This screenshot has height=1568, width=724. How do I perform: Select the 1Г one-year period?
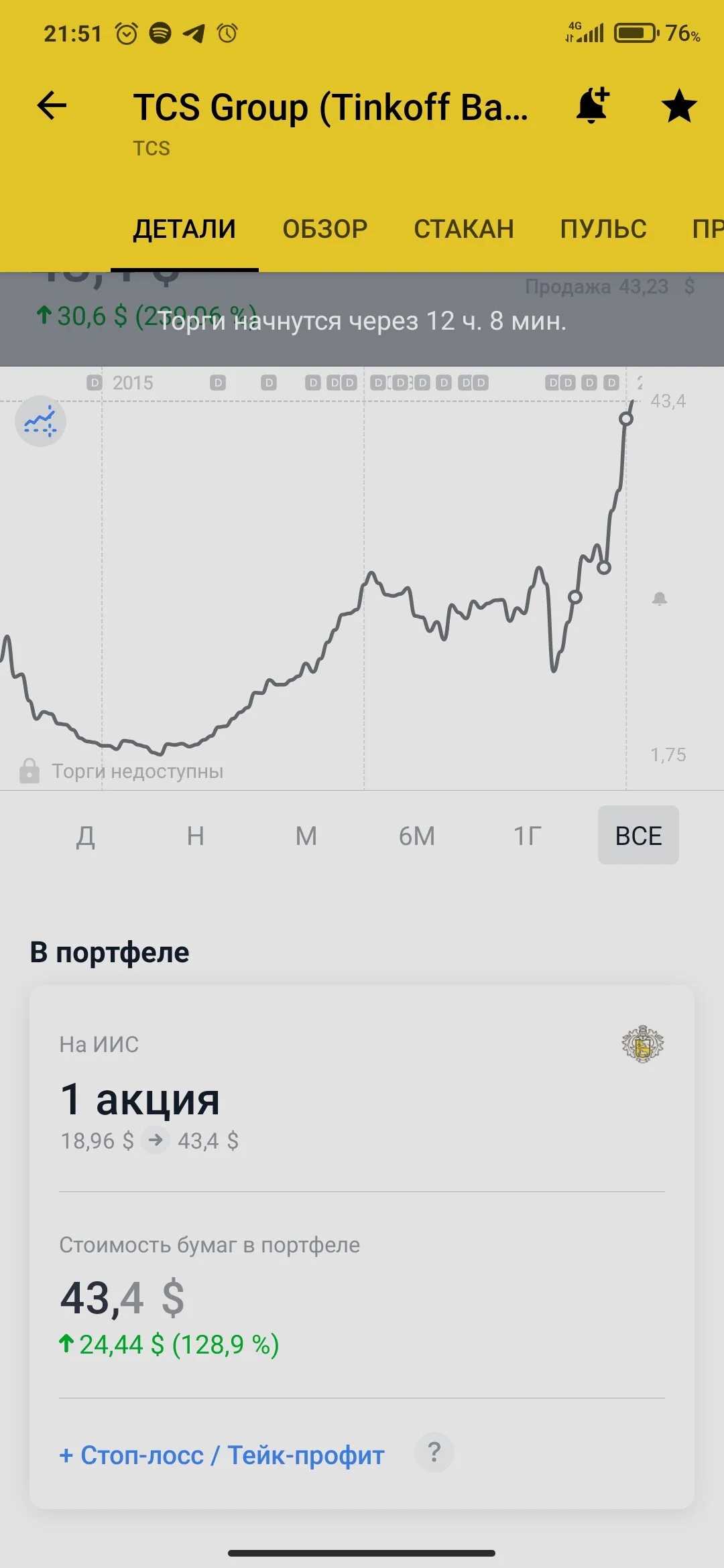528,836
